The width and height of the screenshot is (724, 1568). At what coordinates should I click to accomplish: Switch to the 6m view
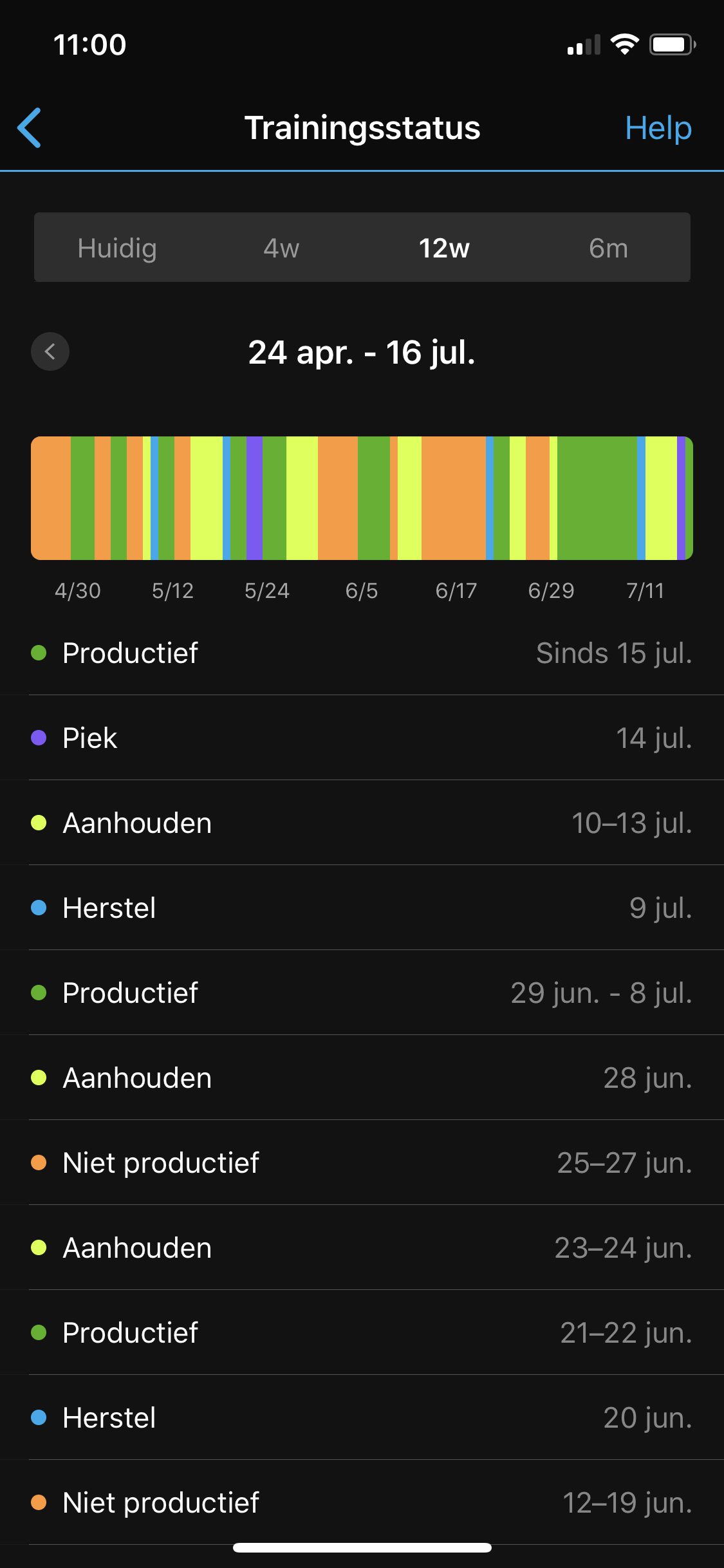[x=608, y=248]
